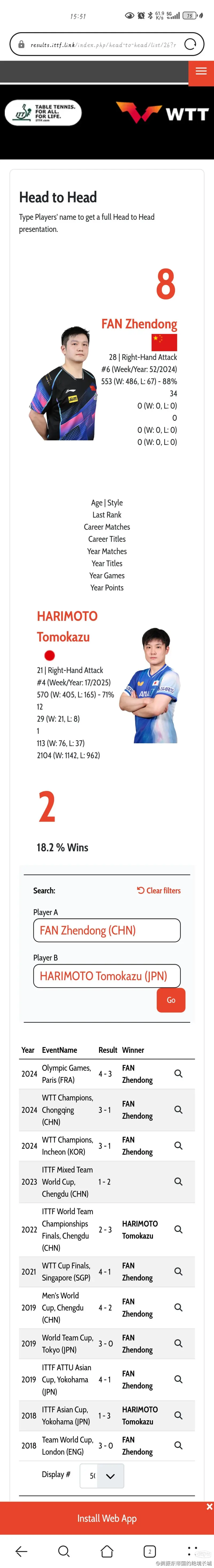Reload the page in the browser

(190, 44)
